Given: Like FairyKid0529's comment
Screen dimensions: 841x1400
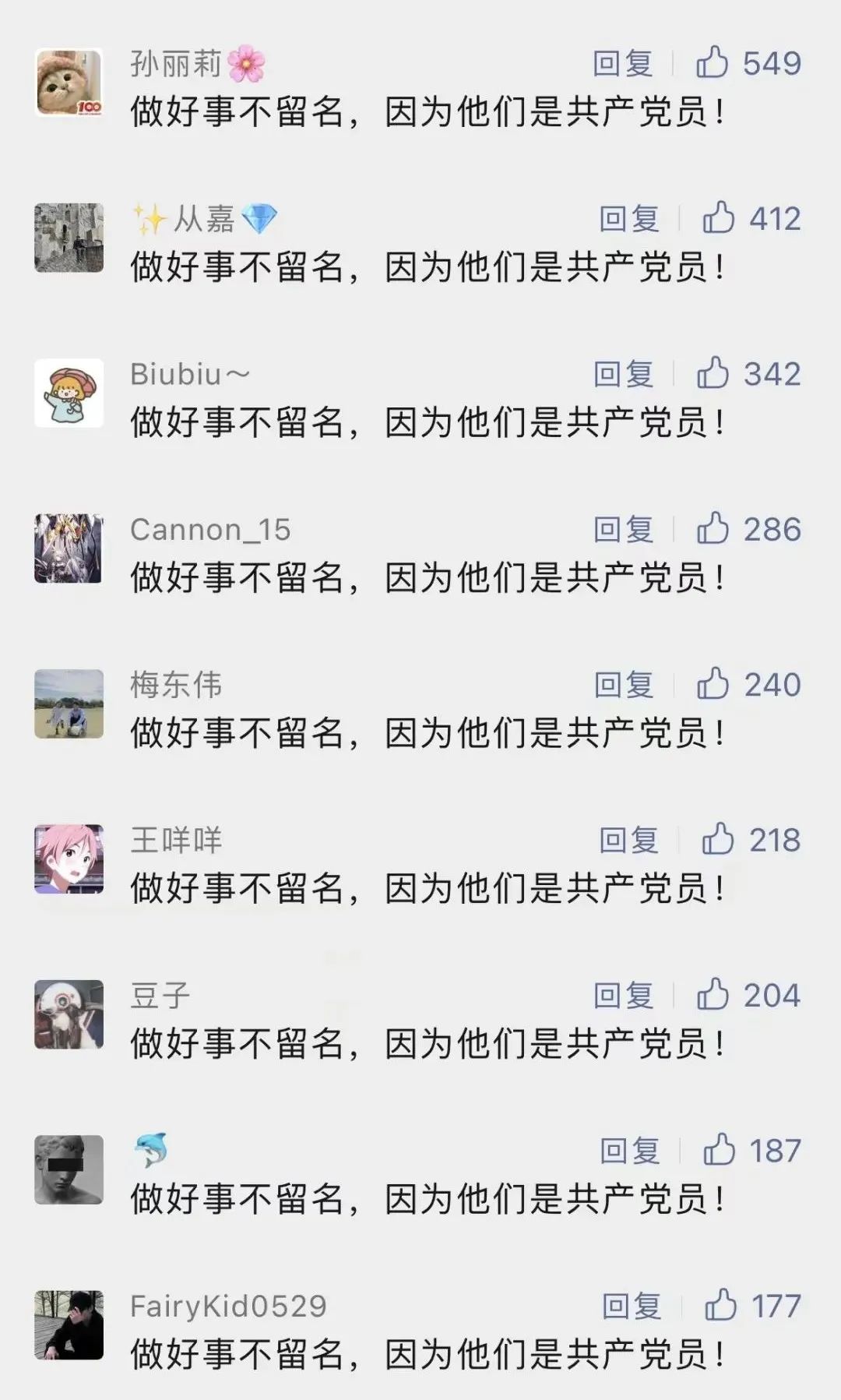Looking at the screenshot, I should point(720,1305).
